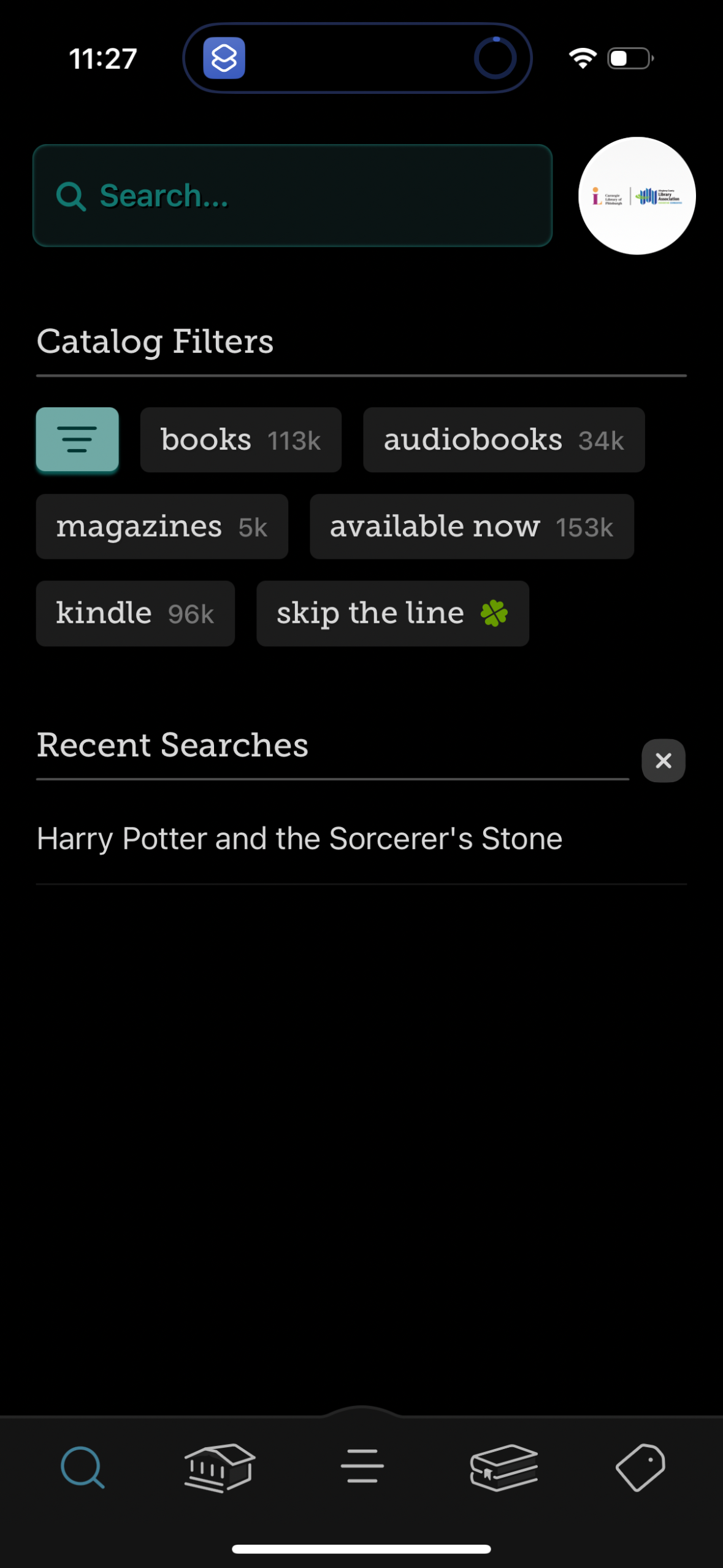Viewport: 723px width, 1568px height.
Task: Open the 'magazines 5k' filter
Action: (162, 527)
